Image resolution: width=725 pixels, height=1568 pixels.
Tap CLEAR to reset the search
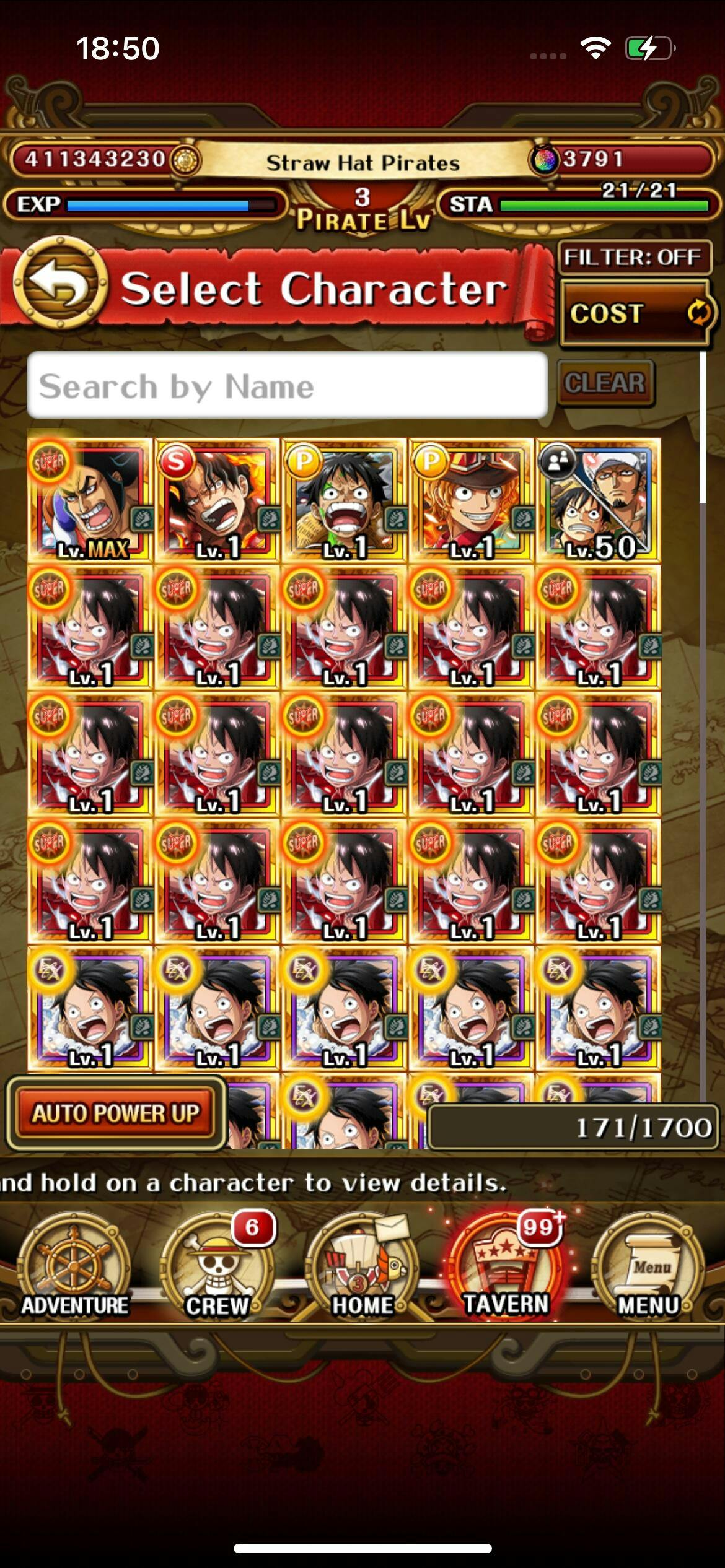click(x=605, y=383)
